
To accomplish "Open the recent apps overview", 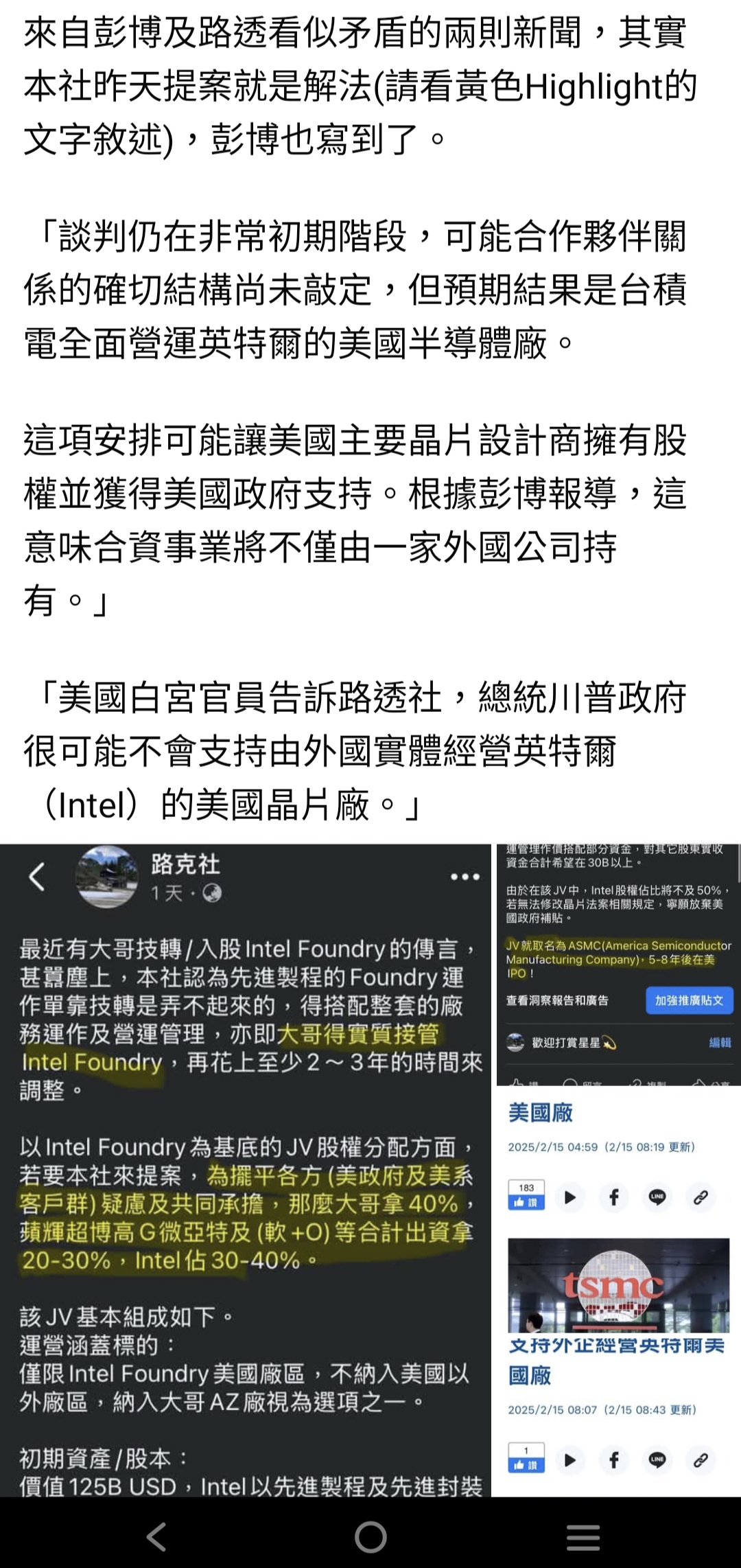I will point(583,1536).
